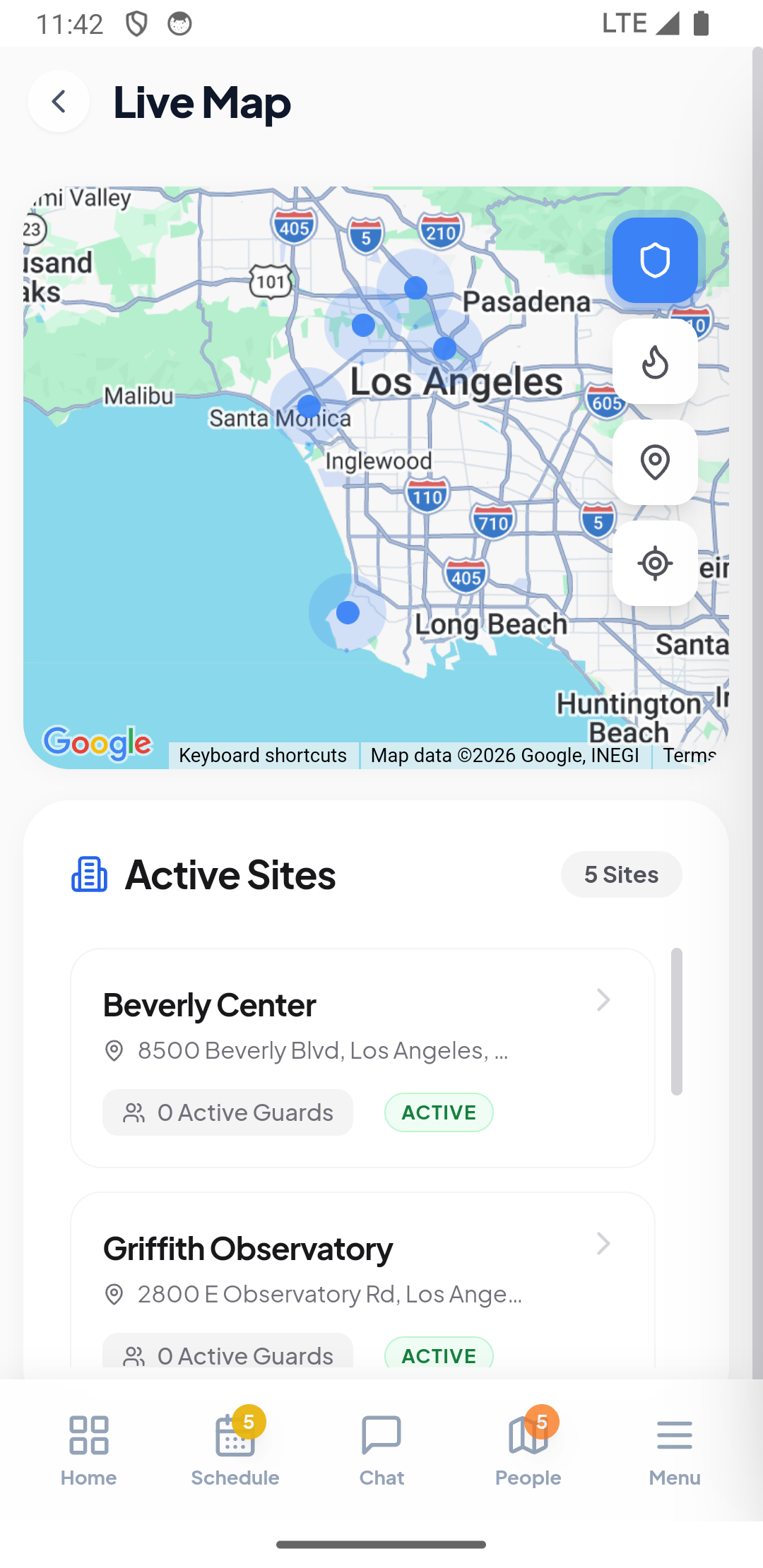Expand the Beverly Center site details
763x1568 pixels.
(603, 1000)
